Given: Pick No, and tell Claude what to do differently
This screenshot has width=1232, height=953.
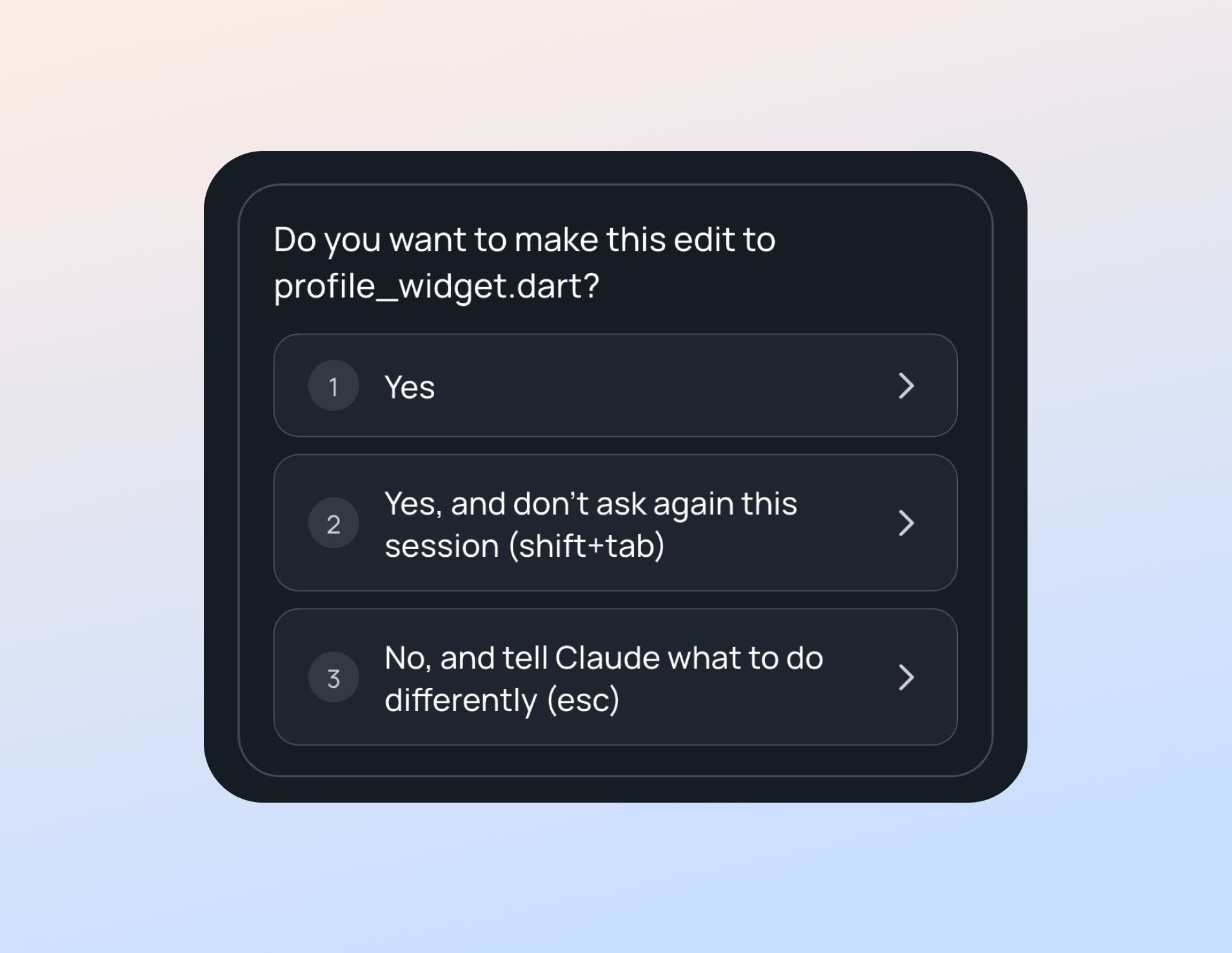Looking at the screenshot, I should [x=615, y=677].
